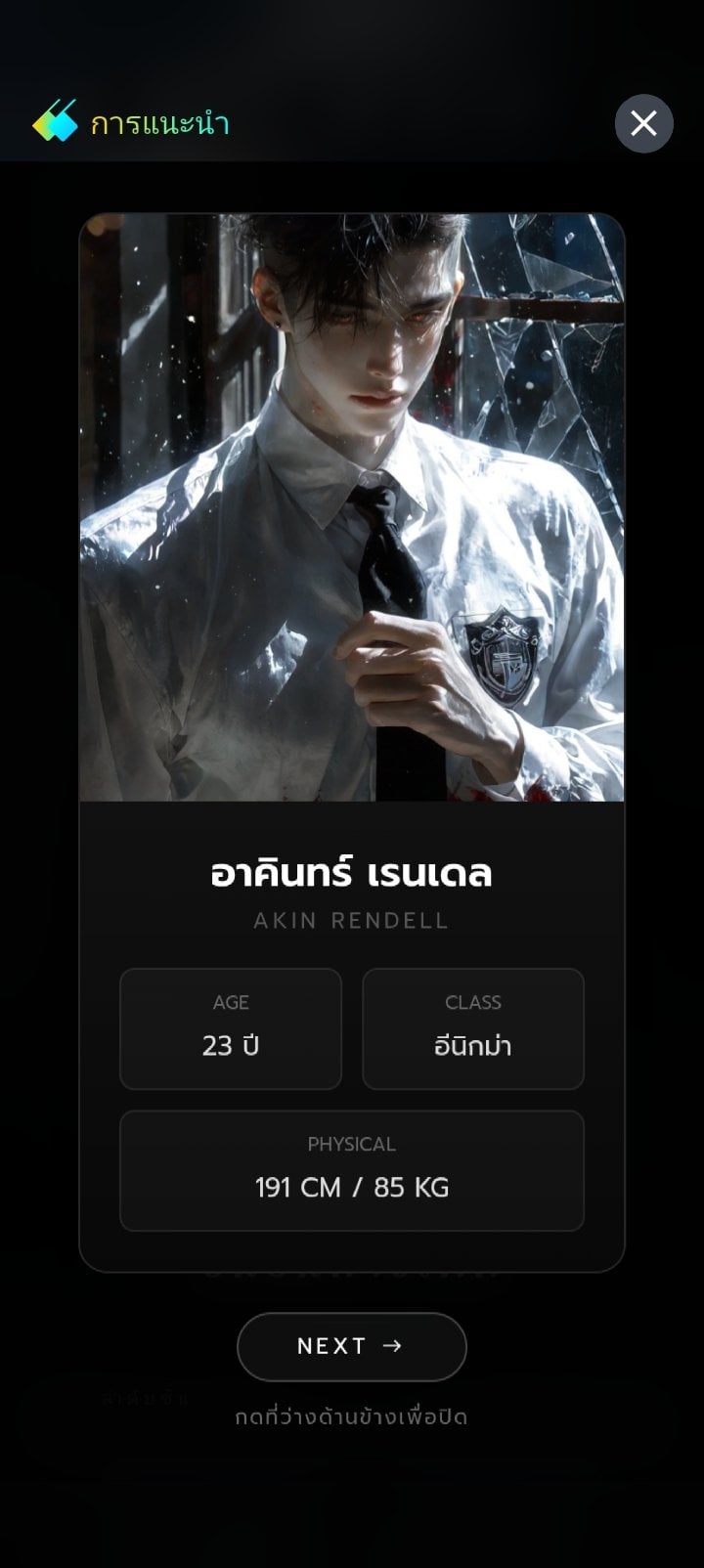
Task: Close the introduction dialog with the X
Action: tap(643, 123)
